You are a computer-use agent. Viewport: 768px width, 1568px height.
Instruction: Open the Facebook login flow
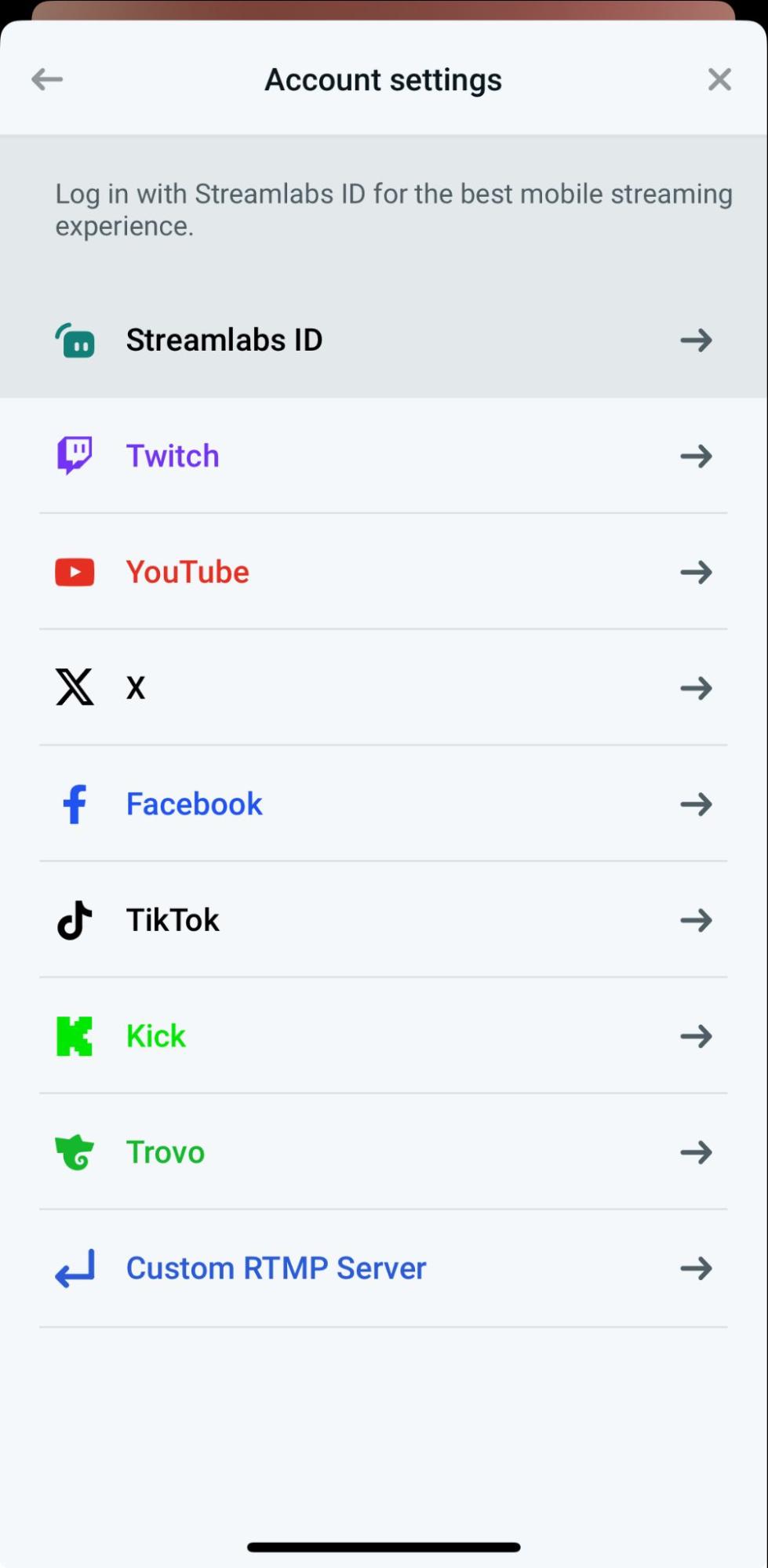coord(194,804)
